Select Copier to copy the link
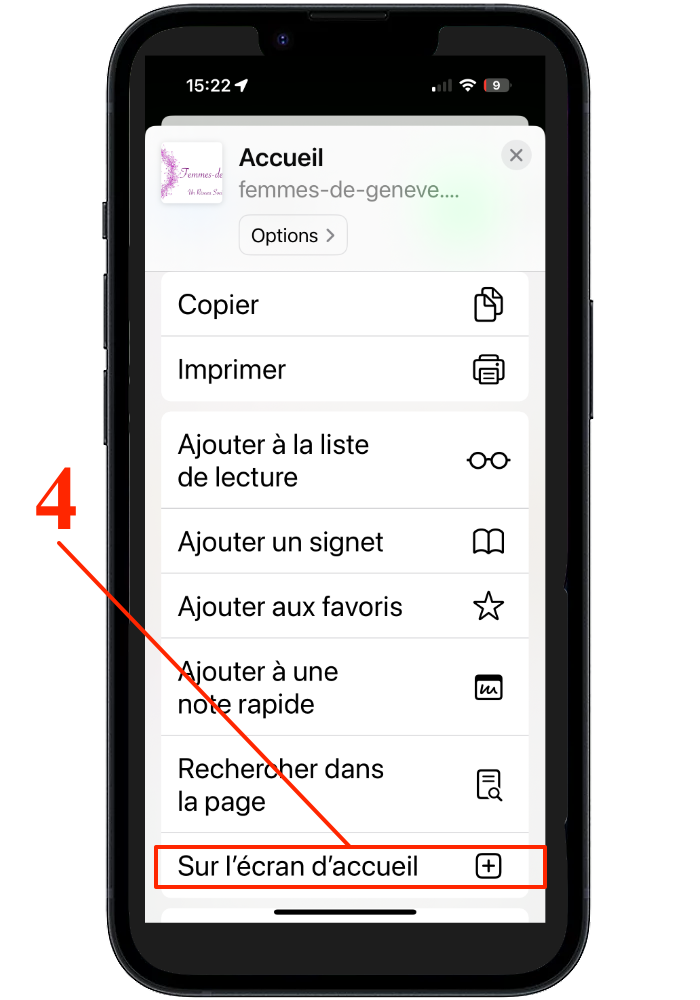The width and height of the screenshot is (700, 1000). [344, 304]
